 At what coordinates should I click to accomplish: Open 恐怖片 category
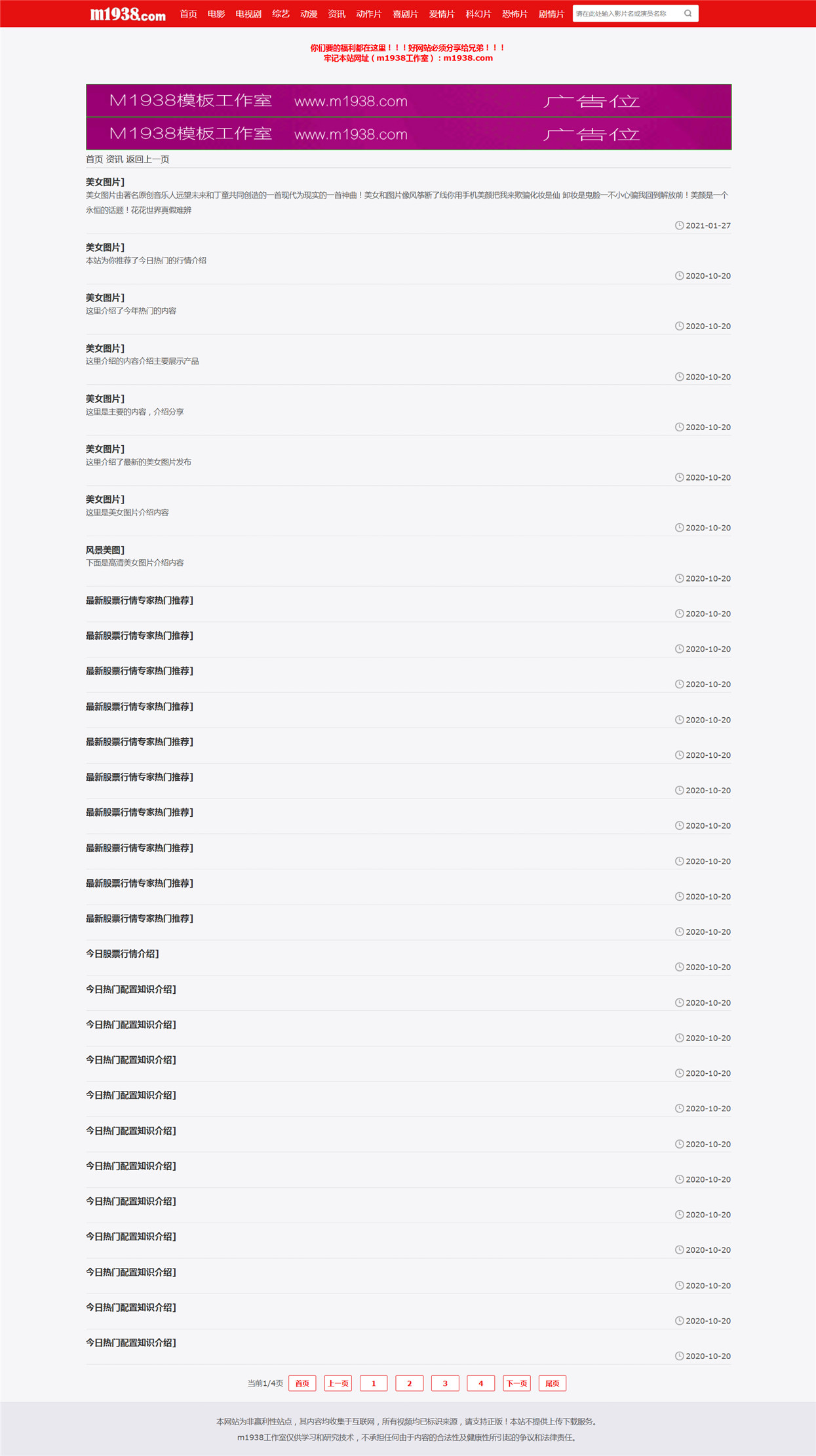pyautogui.click(x=515, y=14)
